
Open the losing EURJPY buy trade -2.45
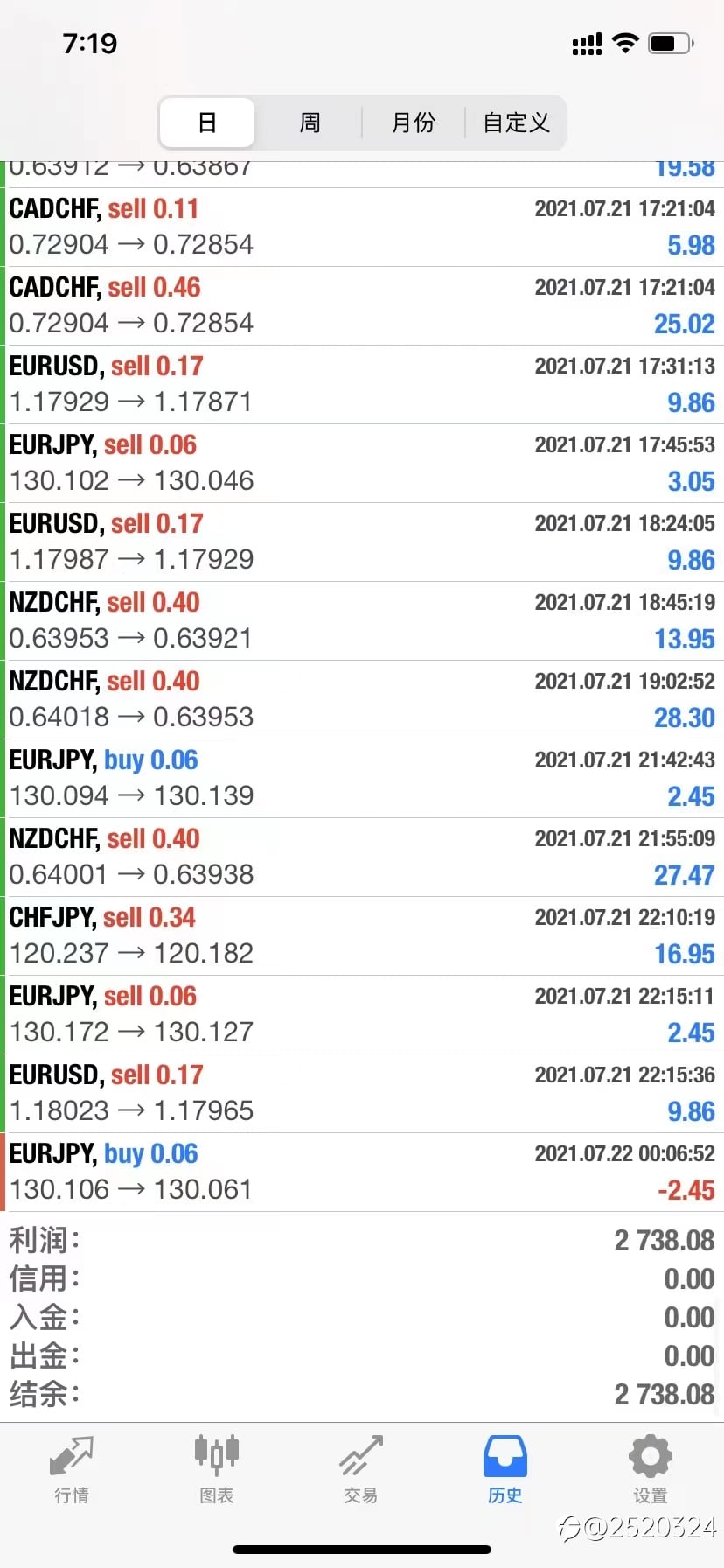[x=362, y=1172]
